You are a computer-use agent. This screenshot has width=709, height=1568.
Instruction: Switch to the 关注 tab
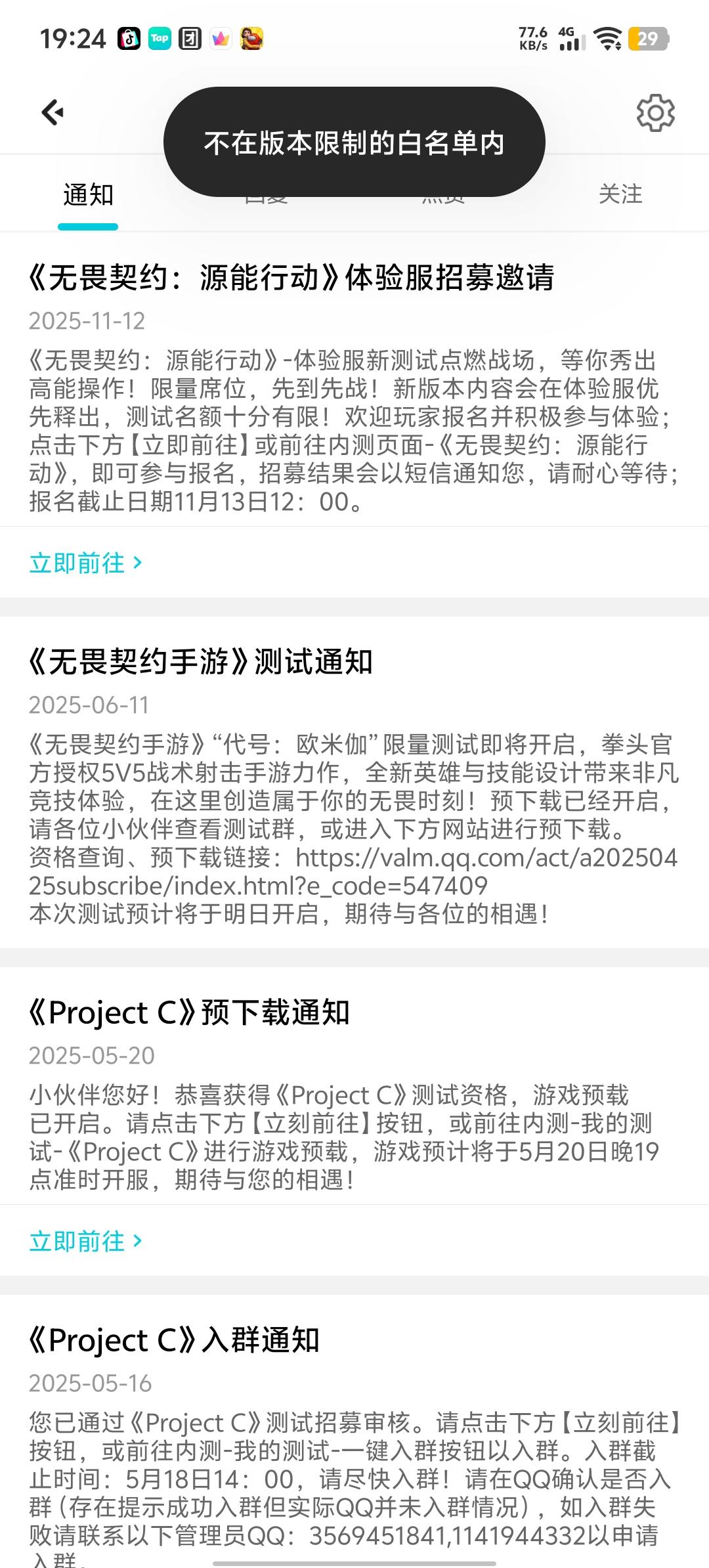[x=620, y=194]
